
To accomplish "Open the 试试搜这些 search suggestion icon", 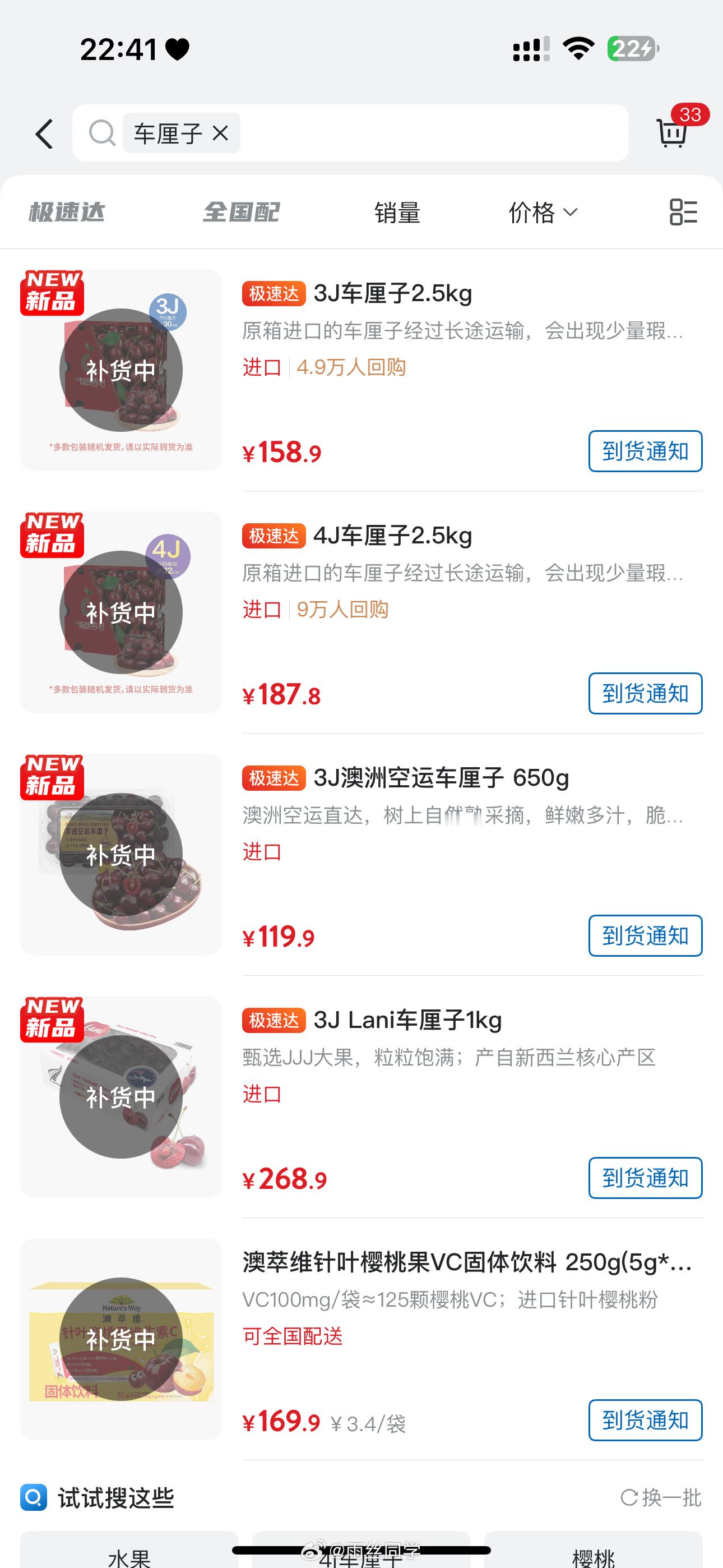I will [35, 1498].
